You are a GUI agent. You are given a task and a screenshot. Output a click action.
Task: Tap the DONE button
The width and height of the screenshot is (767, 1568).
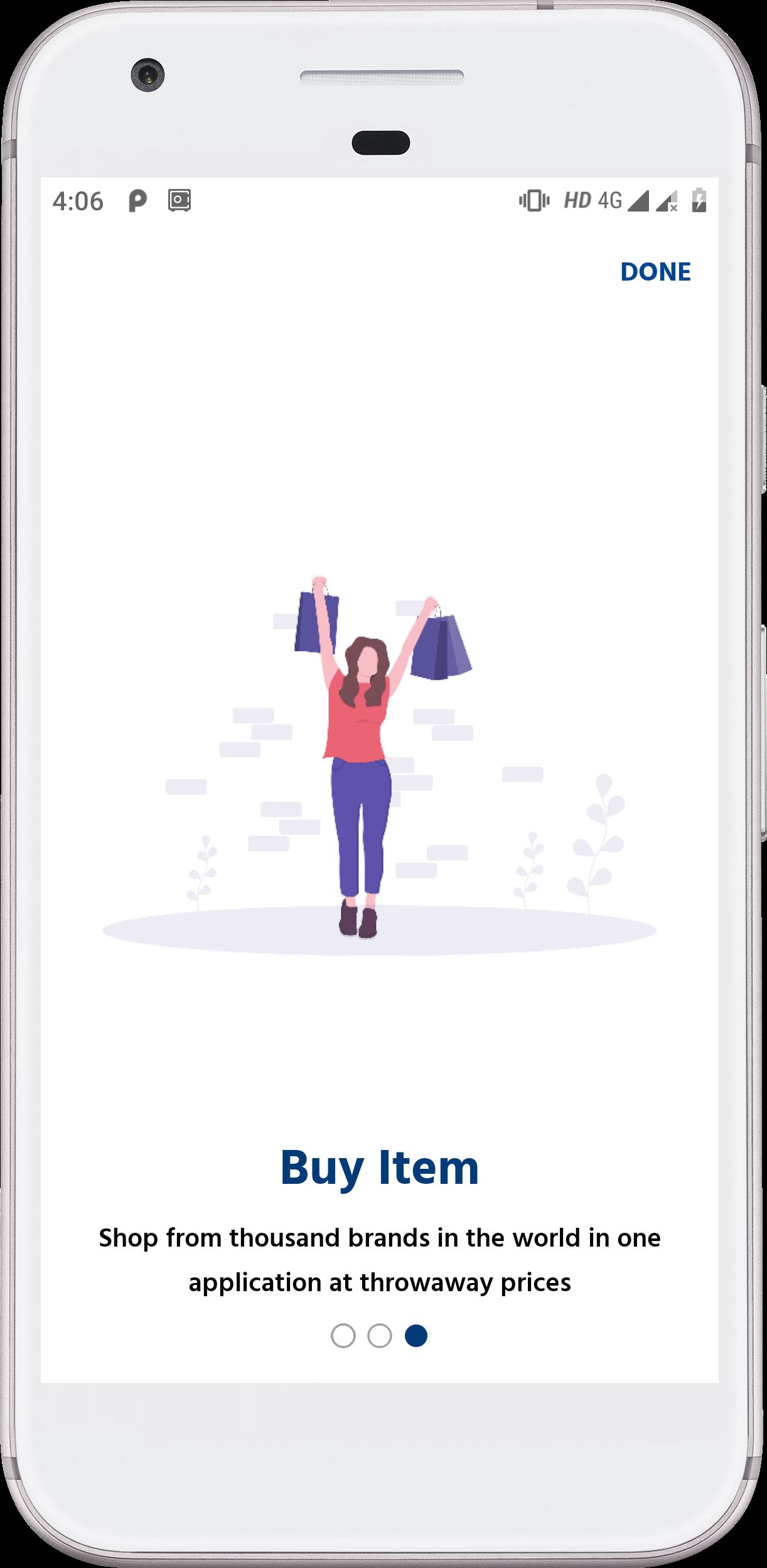coord(655,272)
